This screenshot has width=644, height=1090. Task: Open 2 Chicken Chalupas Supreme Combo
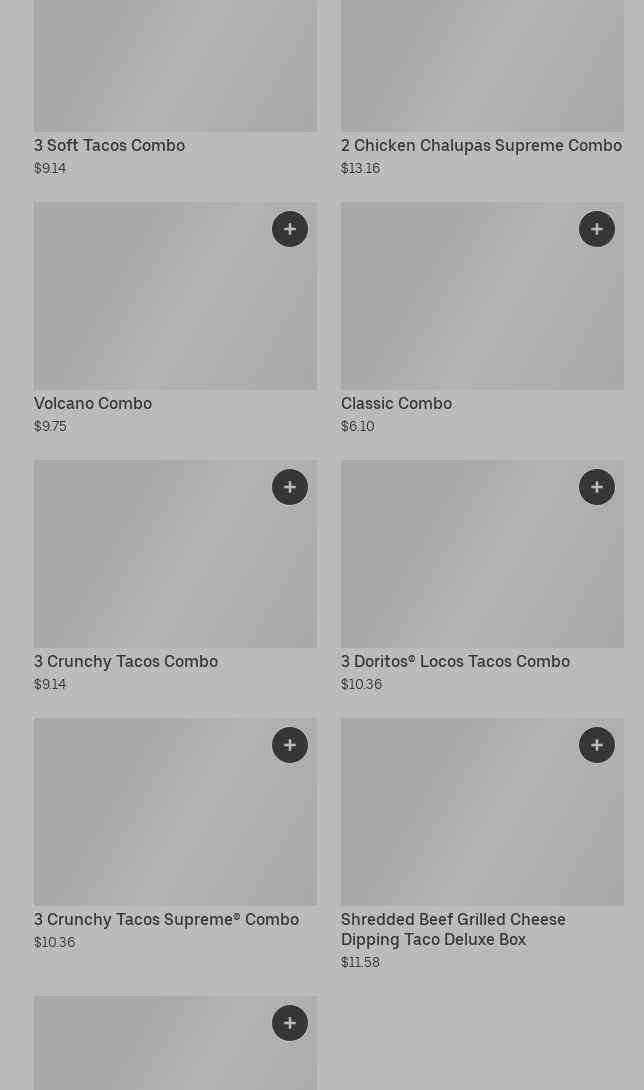pyautogui.click(x=481, y=146)
